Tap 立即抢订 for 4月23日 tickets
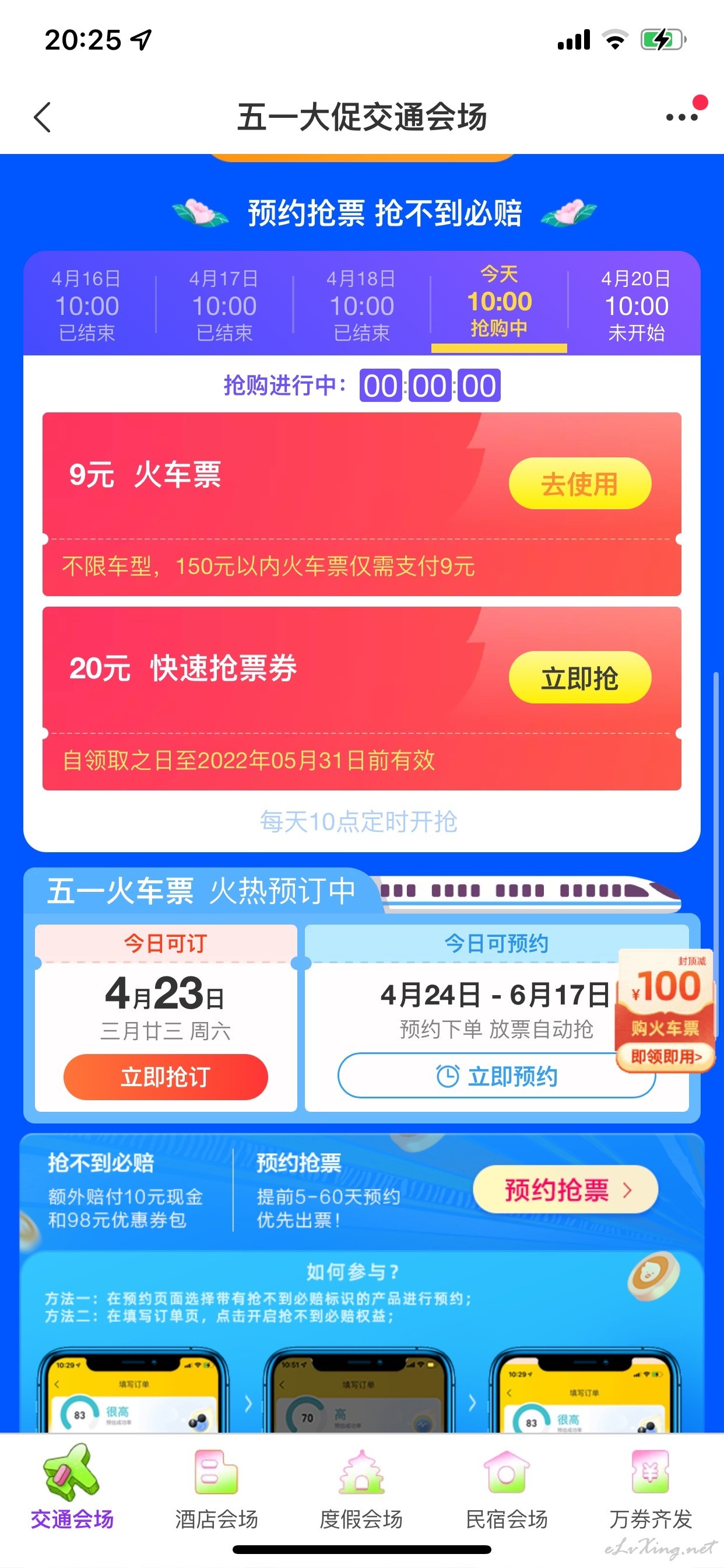Viewport: 724px width, 1568px height. click(166, 1077)
